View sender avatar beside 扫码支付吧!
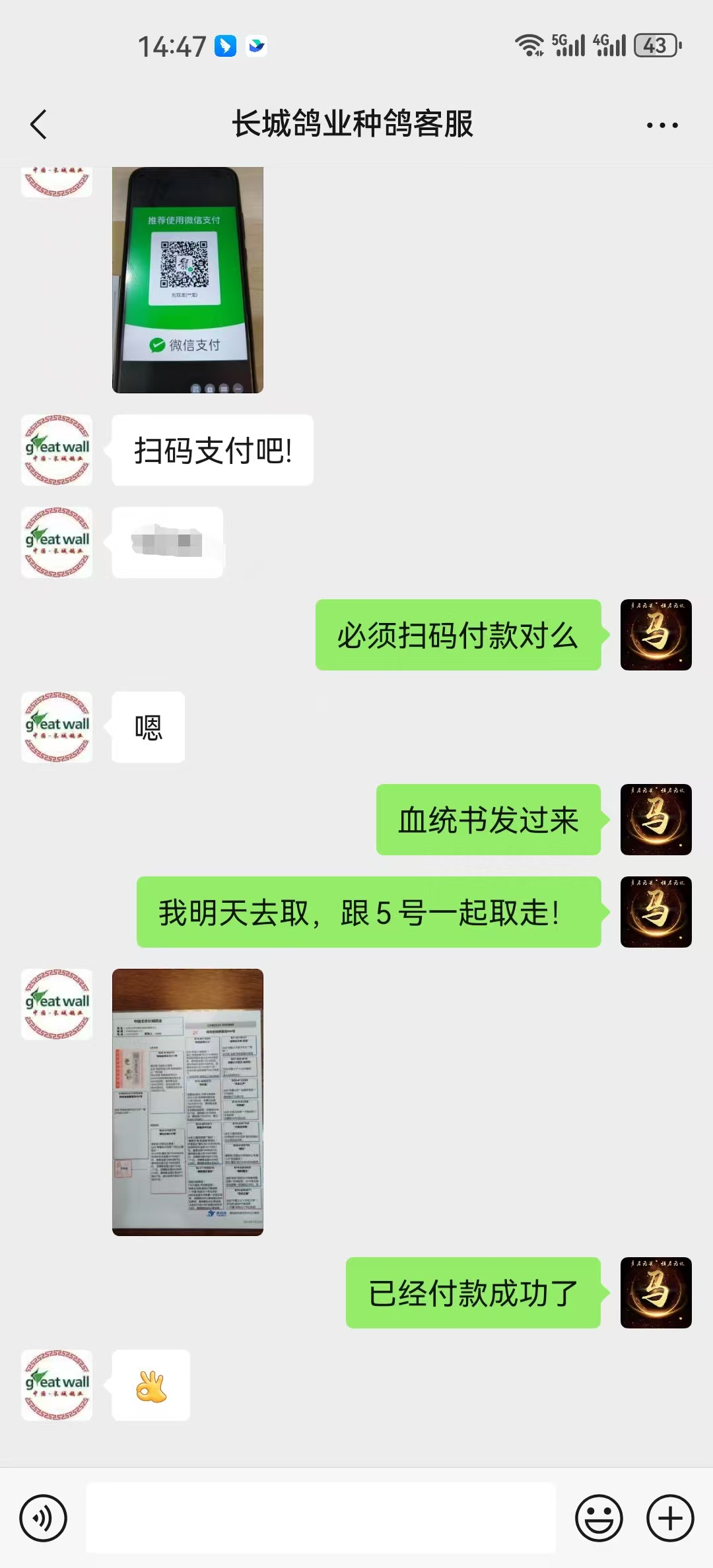The image size is (713, 1568). [57, 450]
